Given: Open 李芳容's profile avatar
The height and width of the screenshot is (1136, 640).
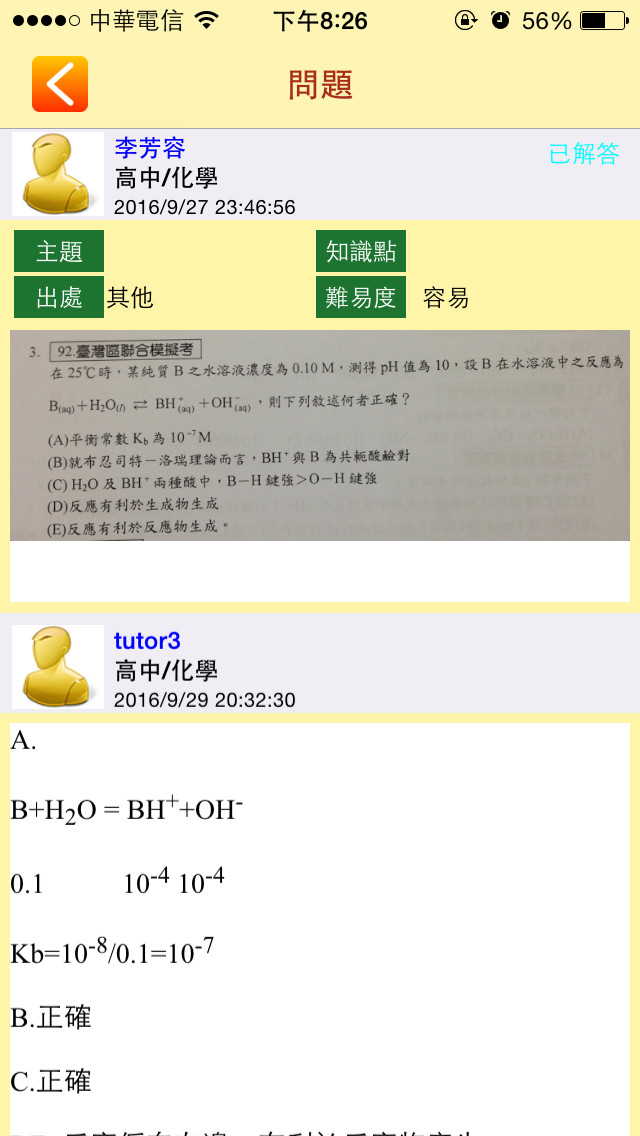Looking at the screenshot, I should click(58, 174).
